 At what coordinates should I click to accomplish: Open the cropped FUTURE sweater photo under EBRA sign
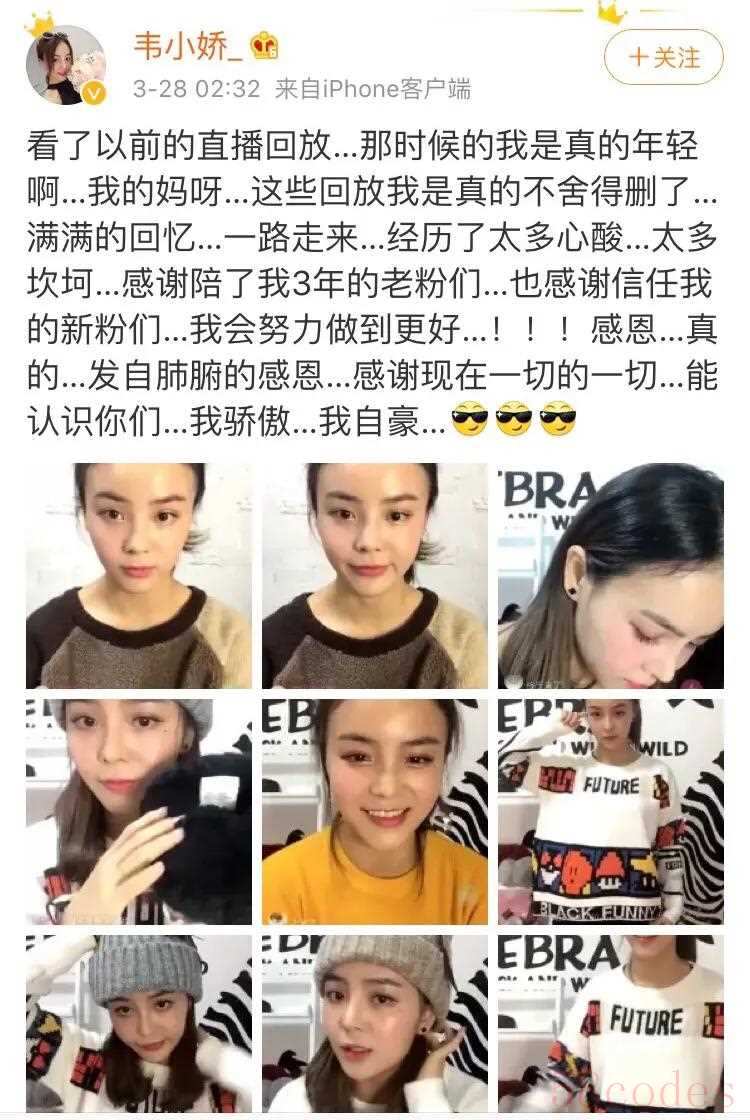(610, 1024)
